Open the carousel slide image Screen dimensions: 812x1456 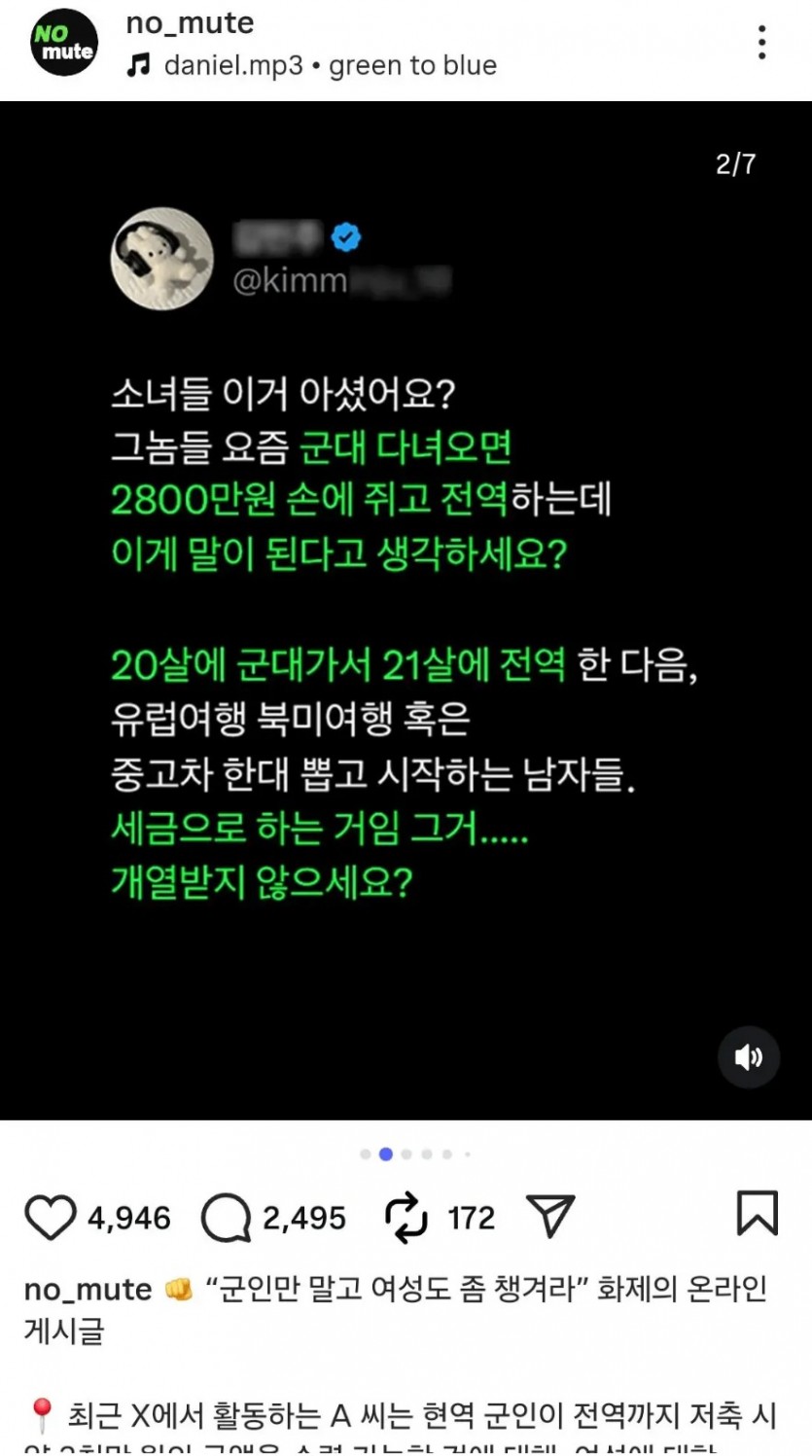point(406,611)
